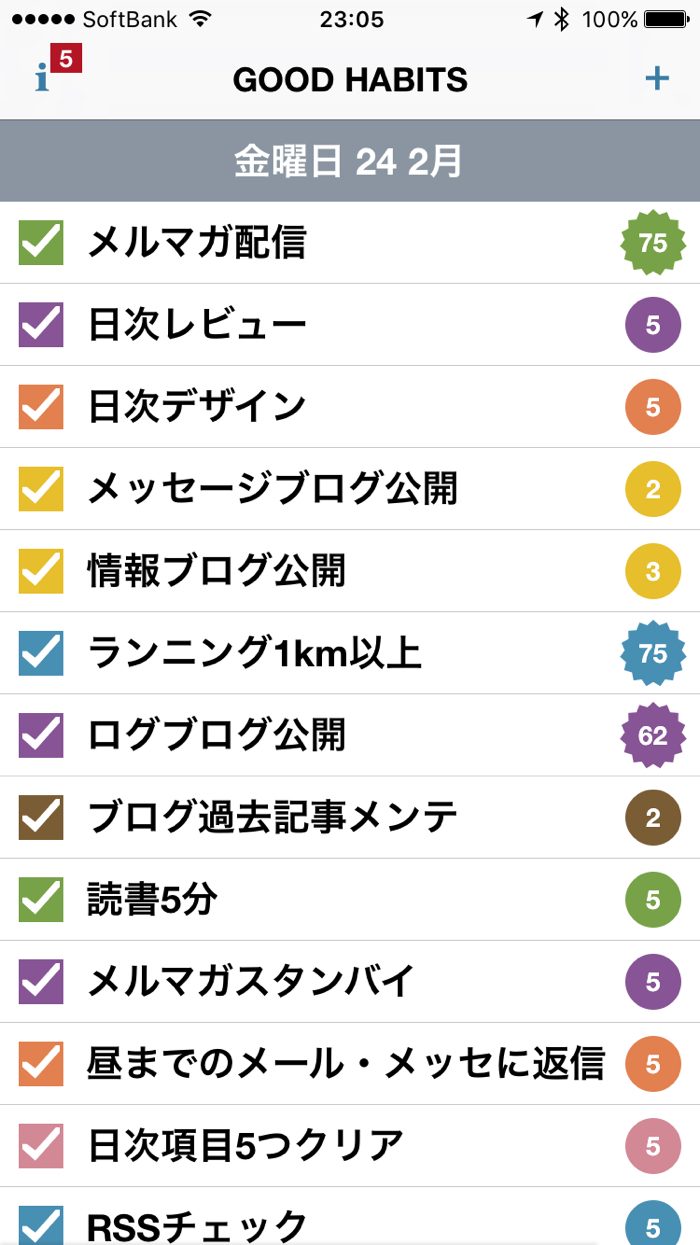Image resolution: width=700 pixels, height=1245 pixels.
Task: Add a new habit with plus
Action: coord(657,78)
